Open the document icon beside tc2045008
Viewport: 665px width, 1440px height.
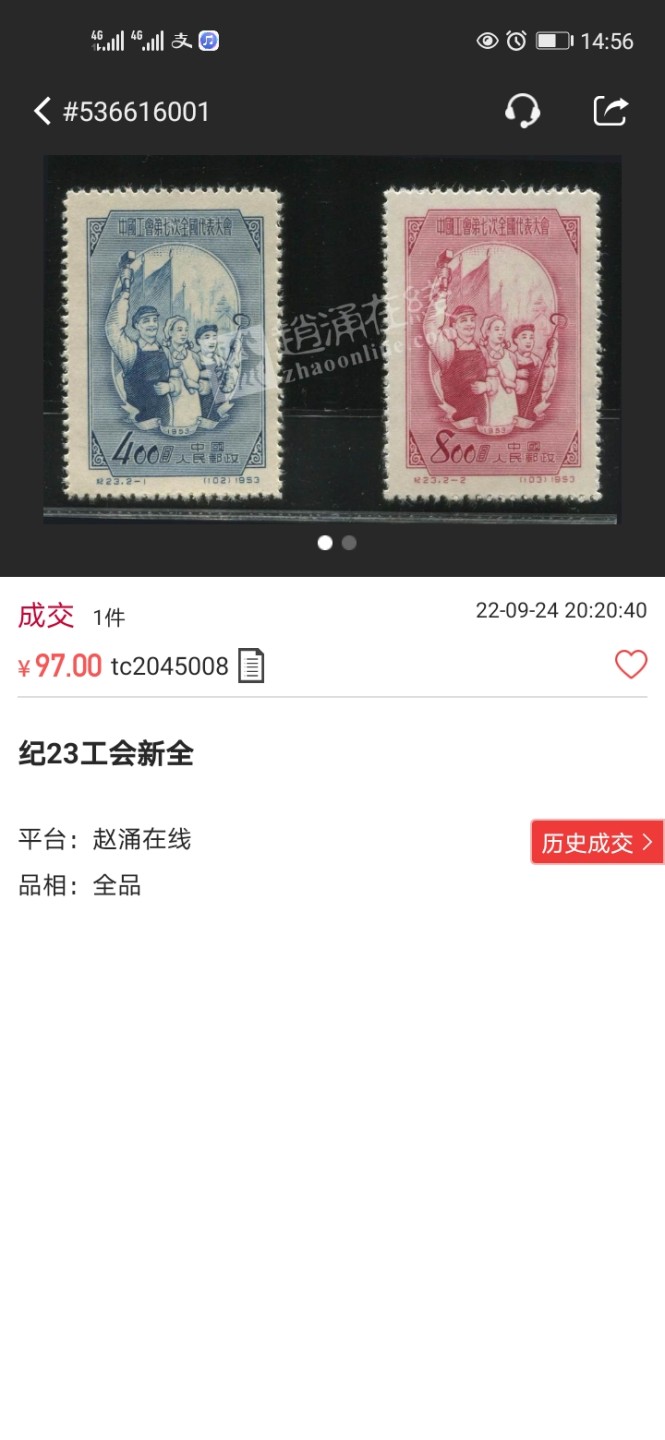(251, 666)
